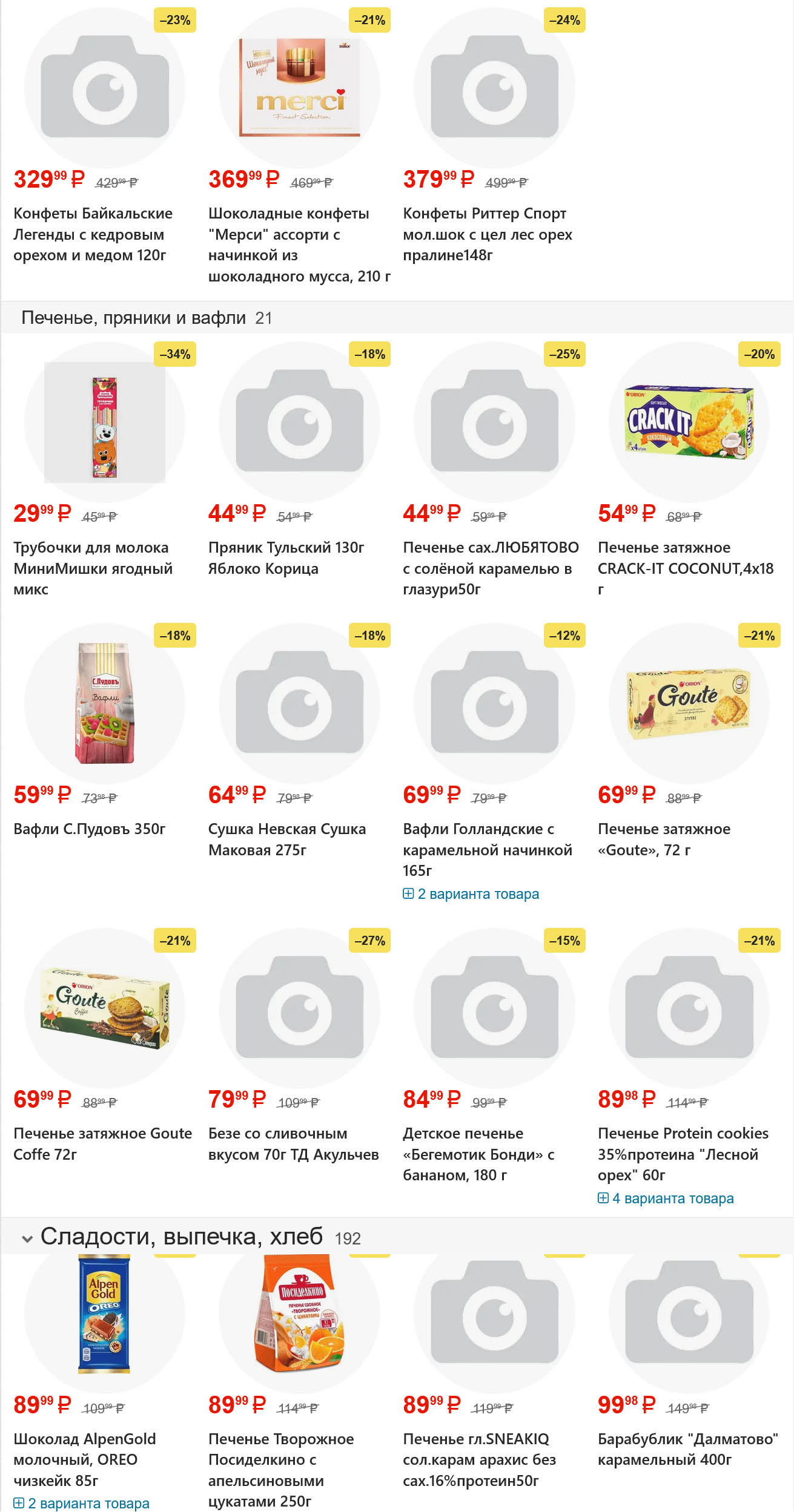Open Конфеты Байкальские Легенды product card
This screenshot has height=1512, width=794.
[93, 234]
